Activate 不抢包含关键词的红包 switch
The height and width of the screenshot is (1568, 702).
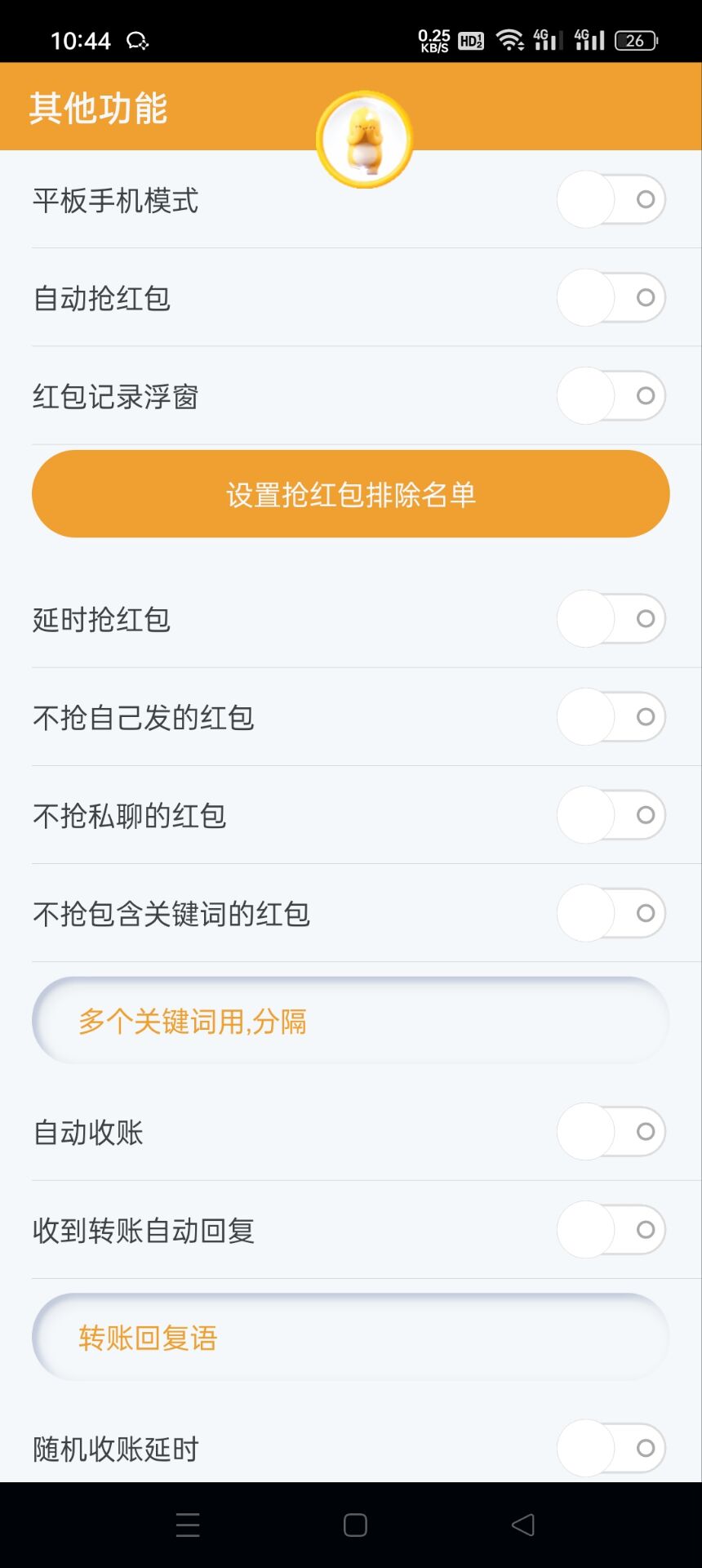coord(611,913)
